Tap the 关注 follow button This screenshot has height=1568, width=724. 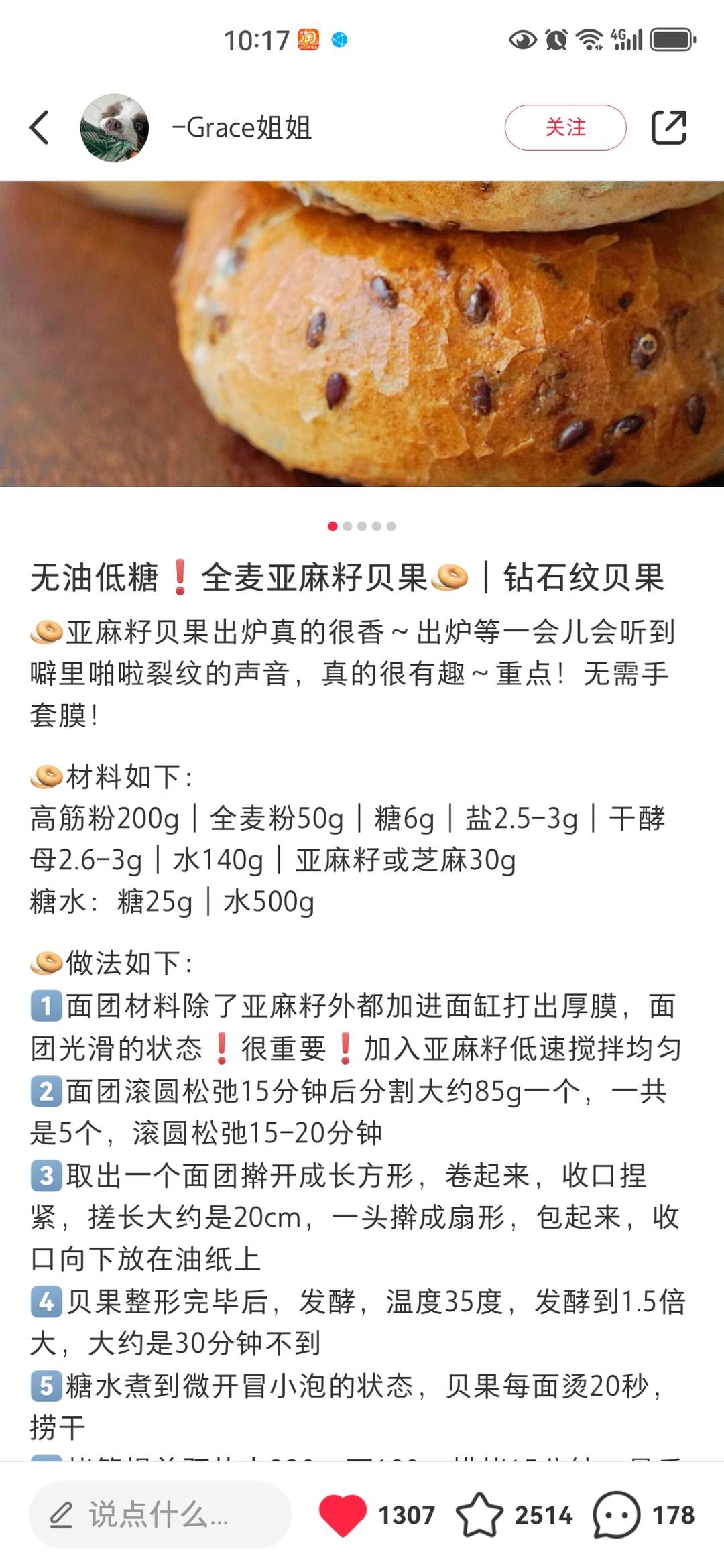coord(566,127)
